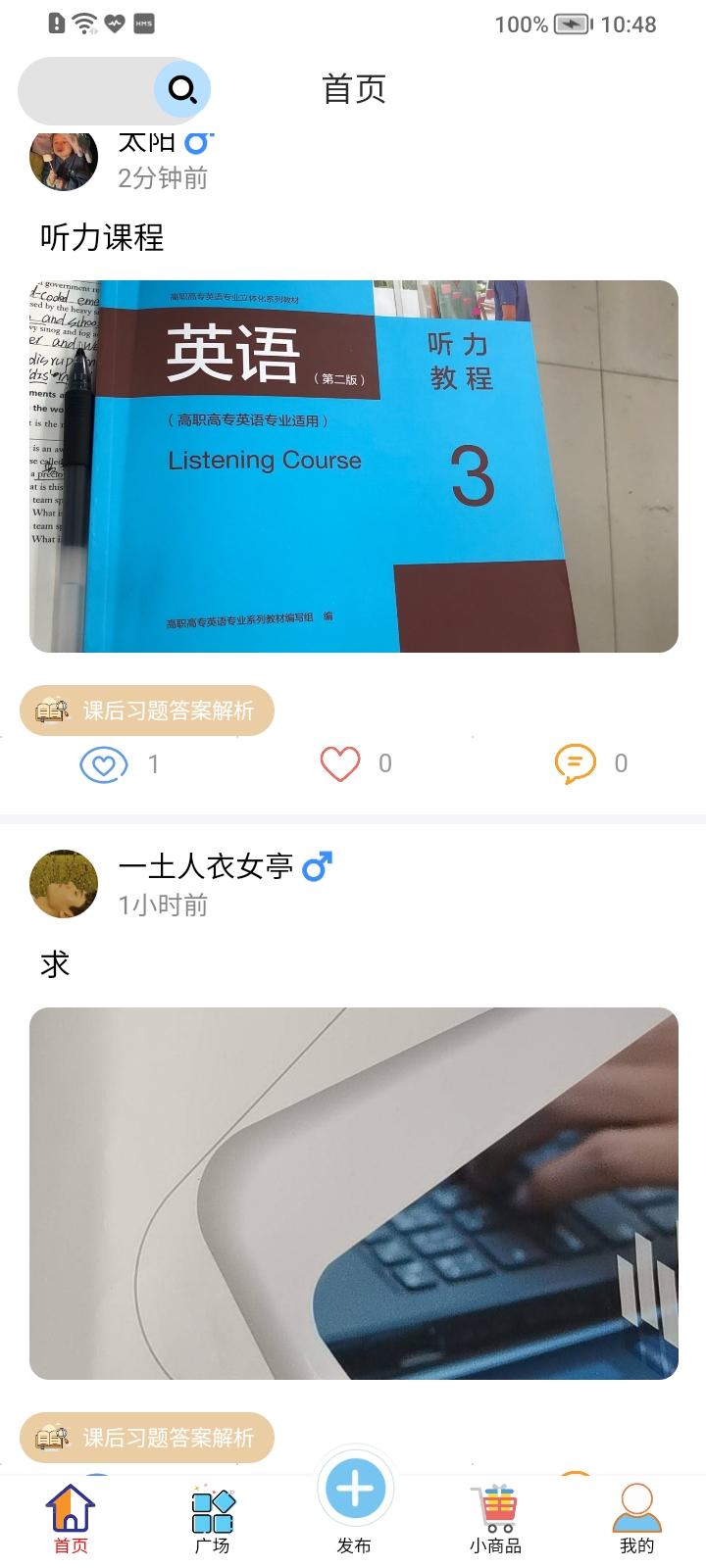706x1568 pixels.
Task: Tap 课后习题答案解析 tag under 求 post
Action: 147,1438
